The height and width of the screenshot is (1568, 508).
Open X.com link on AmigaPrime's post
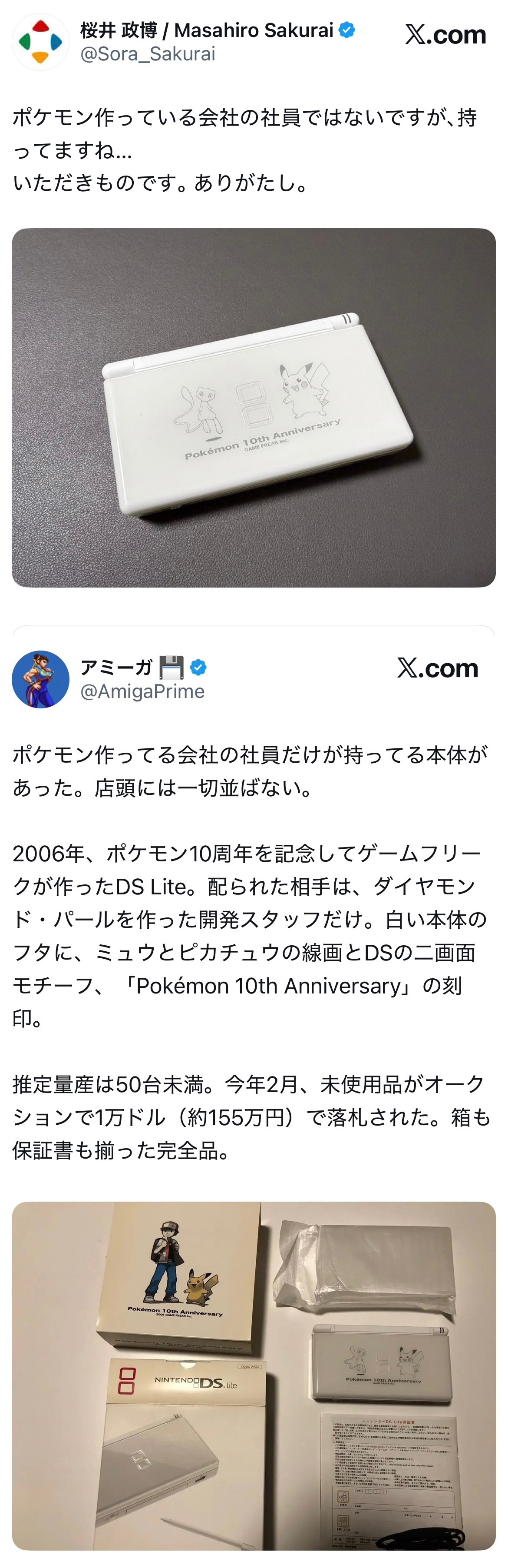(438, 668)
